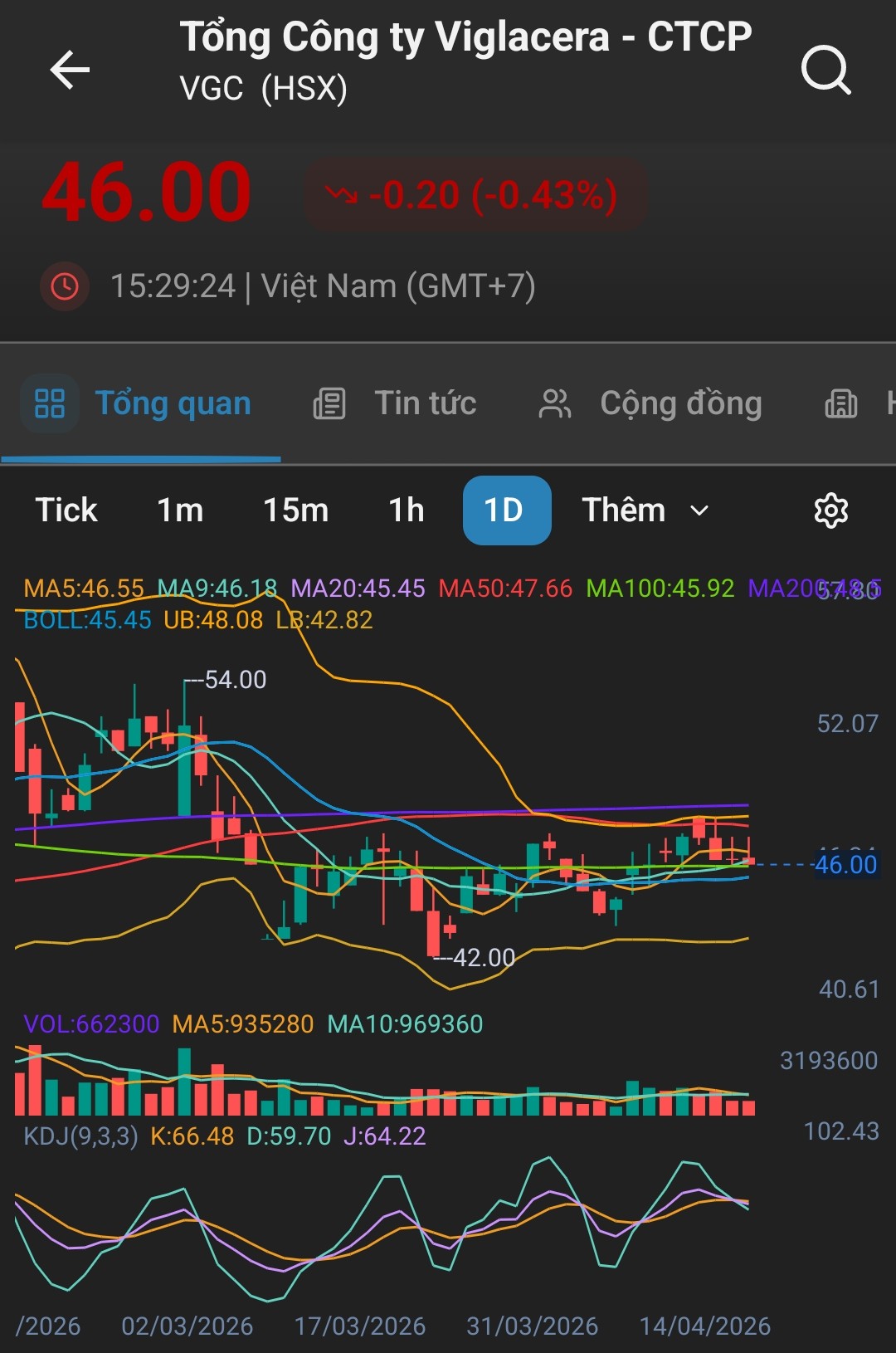Open chart settings gear icon
Viewport: 896px width, 1353px height.
[830, 510]
